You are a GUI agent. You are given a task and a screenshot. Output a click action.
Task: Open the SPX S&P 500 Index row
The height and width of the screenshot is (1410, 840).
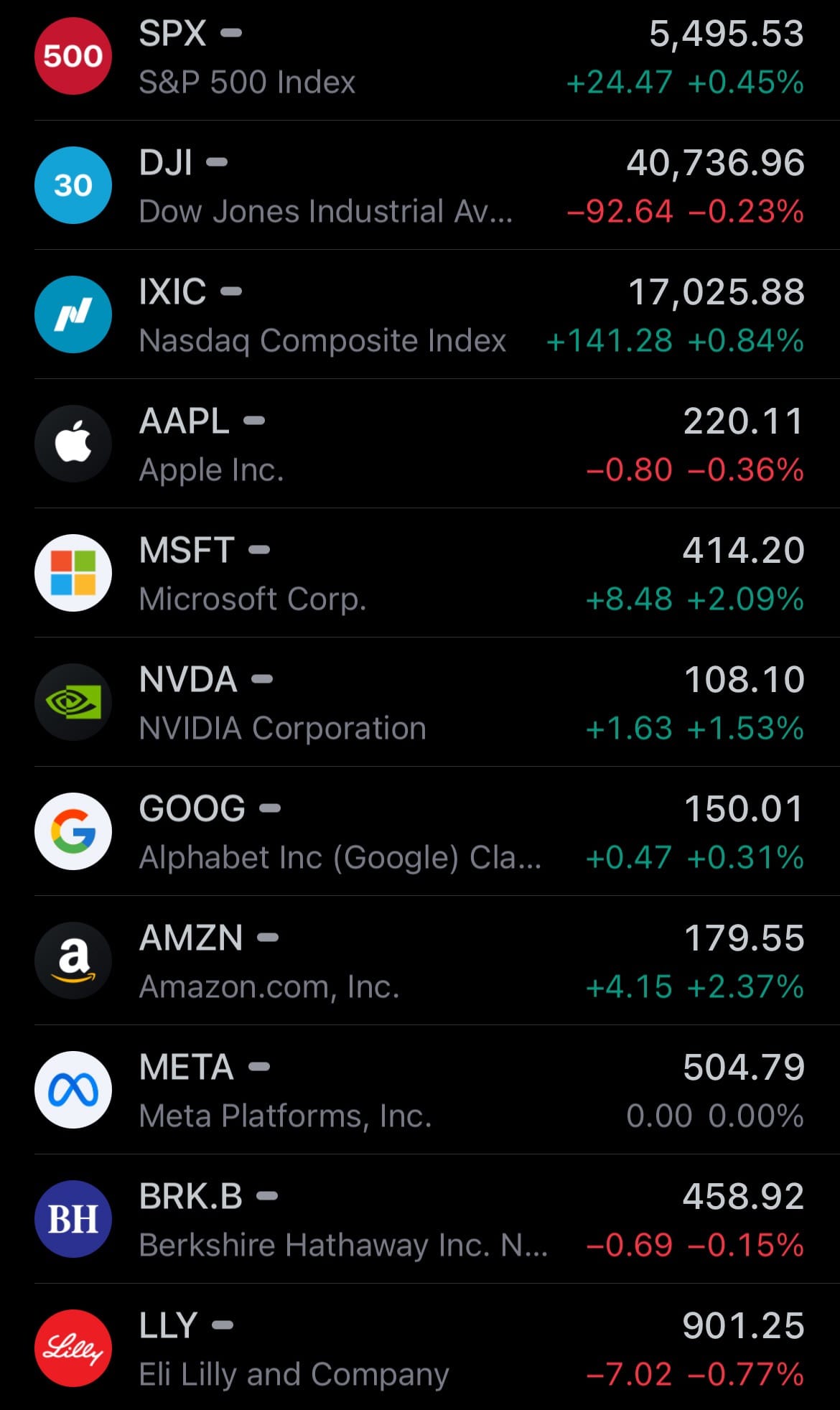point(420,57)
